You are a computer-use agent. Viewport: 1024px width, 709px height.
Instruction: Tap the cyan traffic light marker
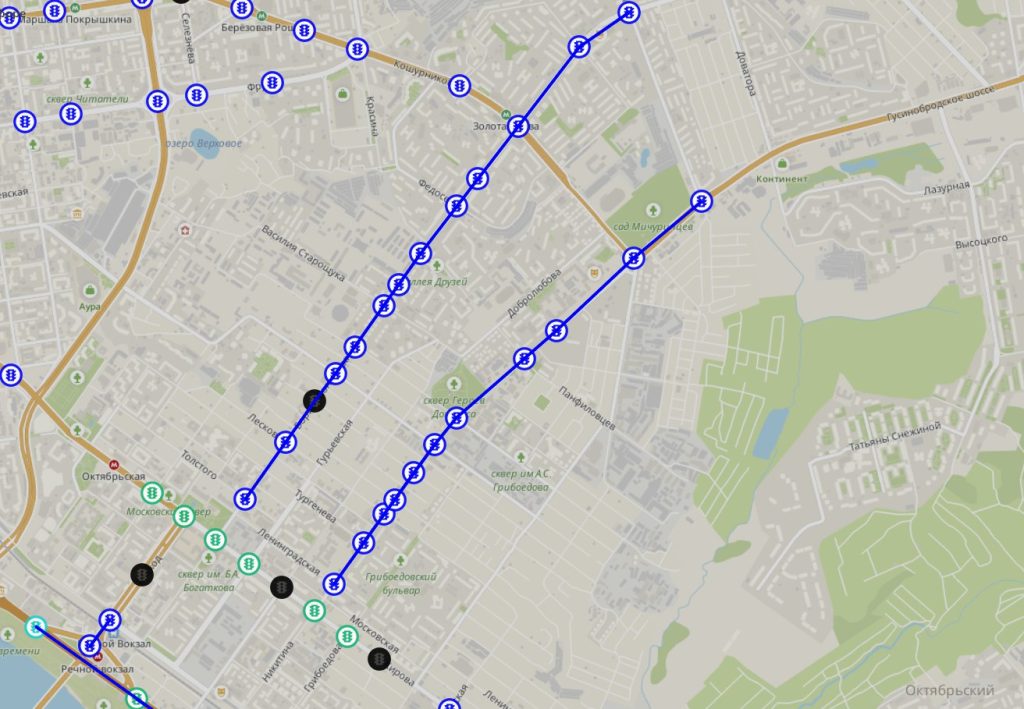[x=36, y=627]
